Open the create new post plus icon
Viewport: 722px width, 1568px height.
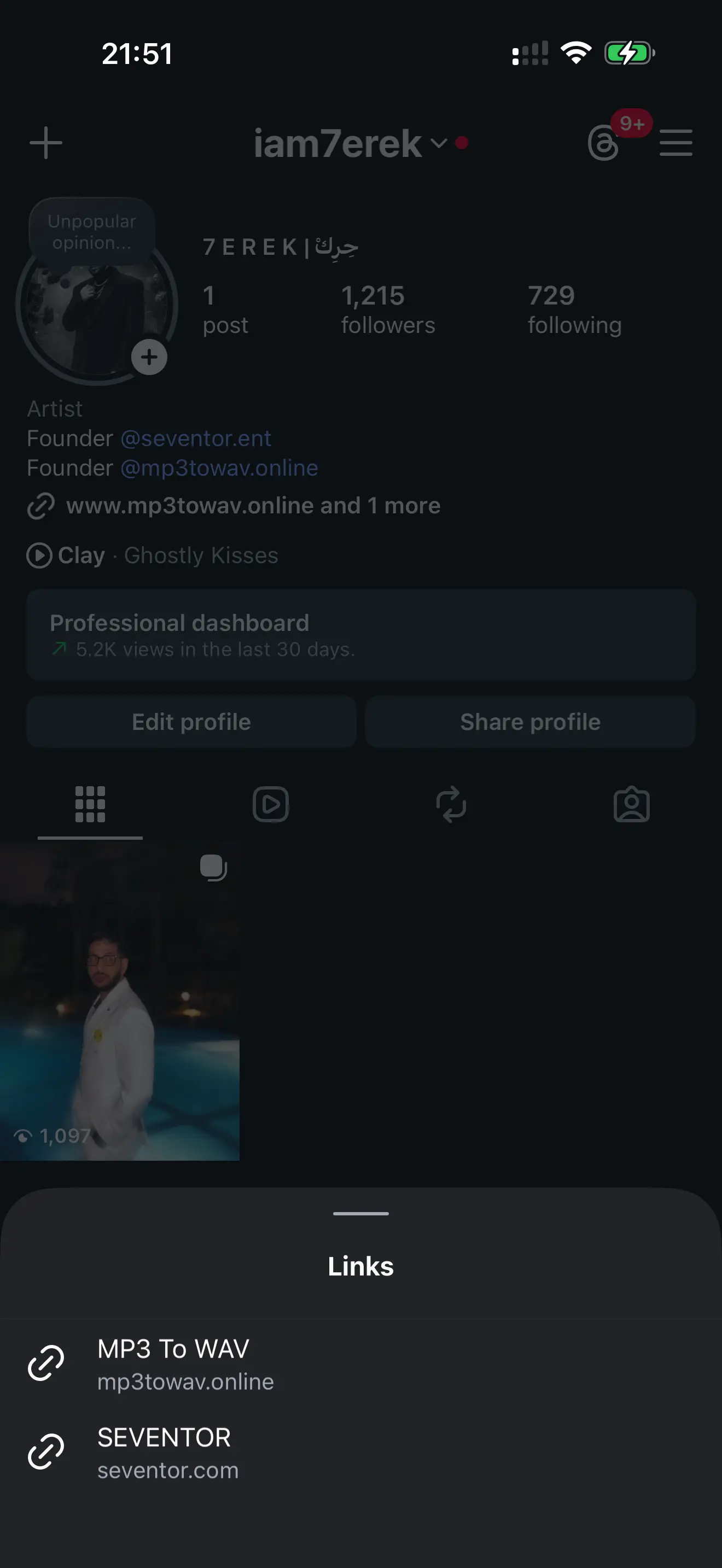(46, 143)
